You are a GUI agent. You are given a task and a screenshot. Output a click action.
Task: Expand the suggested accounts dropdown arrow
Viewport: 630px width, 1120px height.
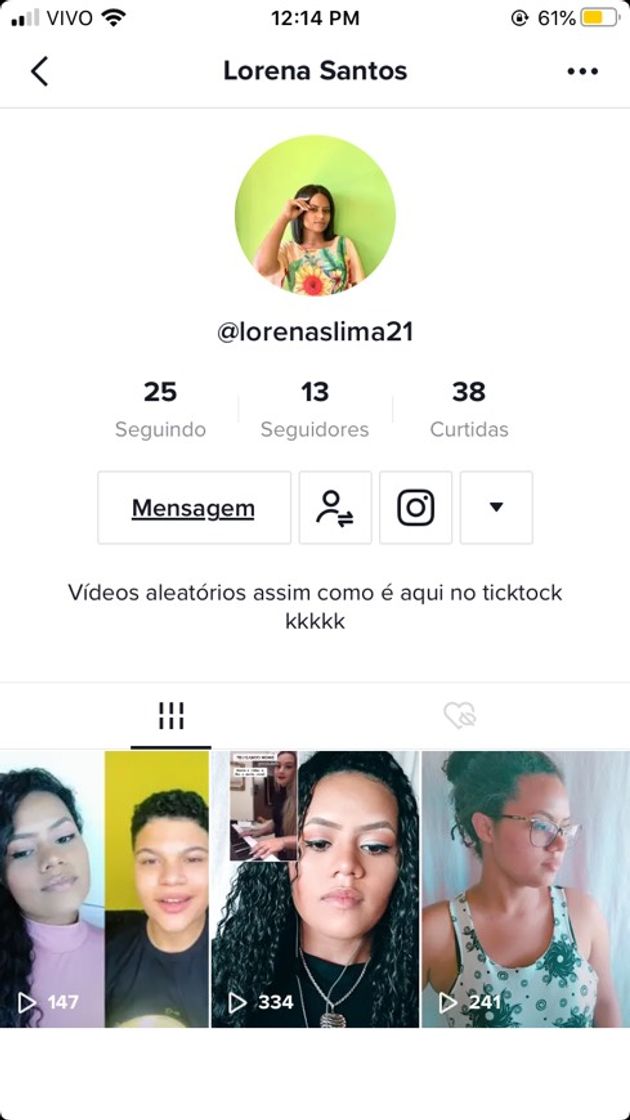click(x=496, y=508)
